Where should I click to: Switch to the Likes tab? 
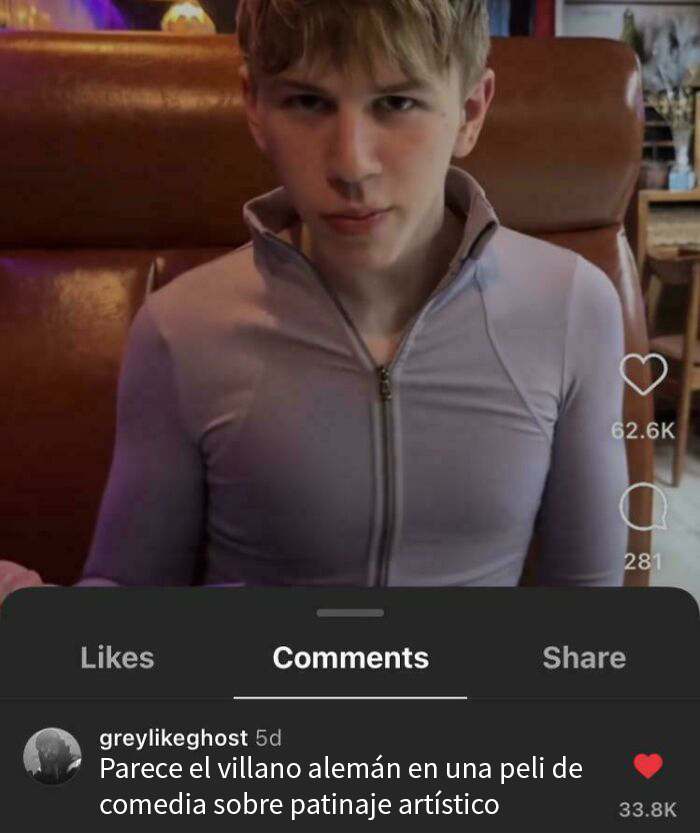coord(117,657)
